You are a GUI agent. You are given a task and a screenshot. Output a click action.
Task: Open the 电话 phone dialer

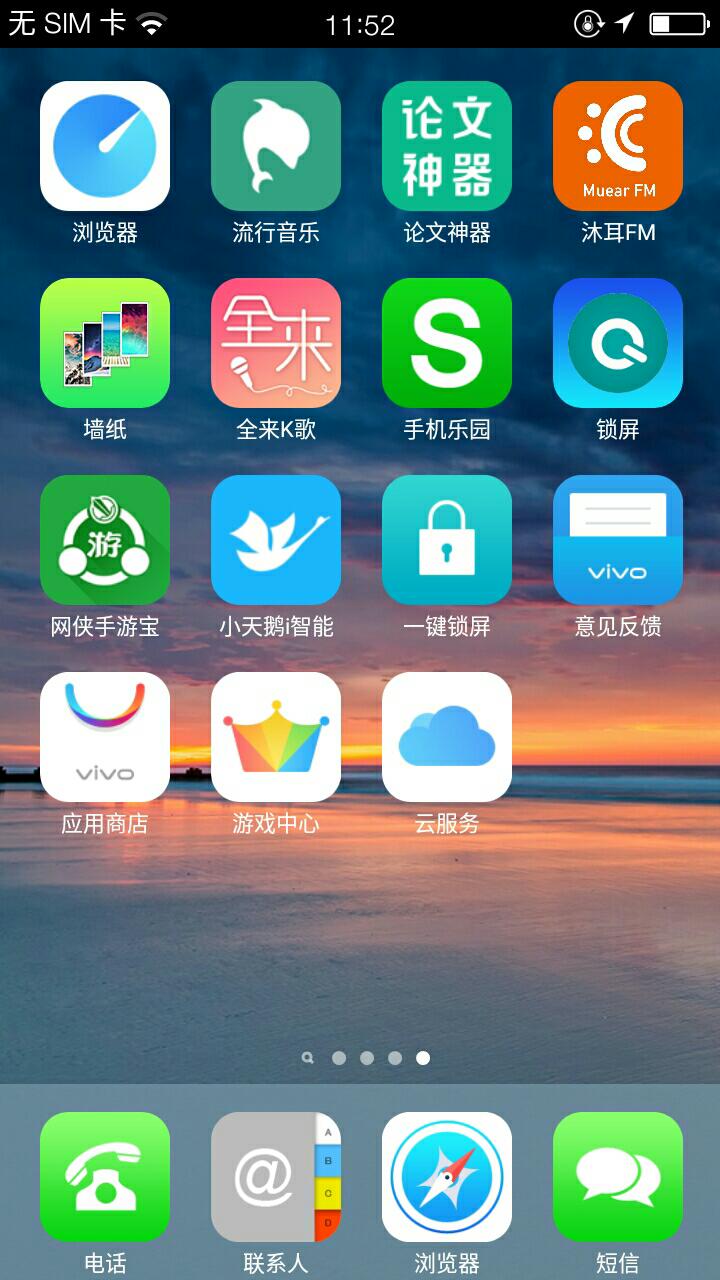(105, 1176)
